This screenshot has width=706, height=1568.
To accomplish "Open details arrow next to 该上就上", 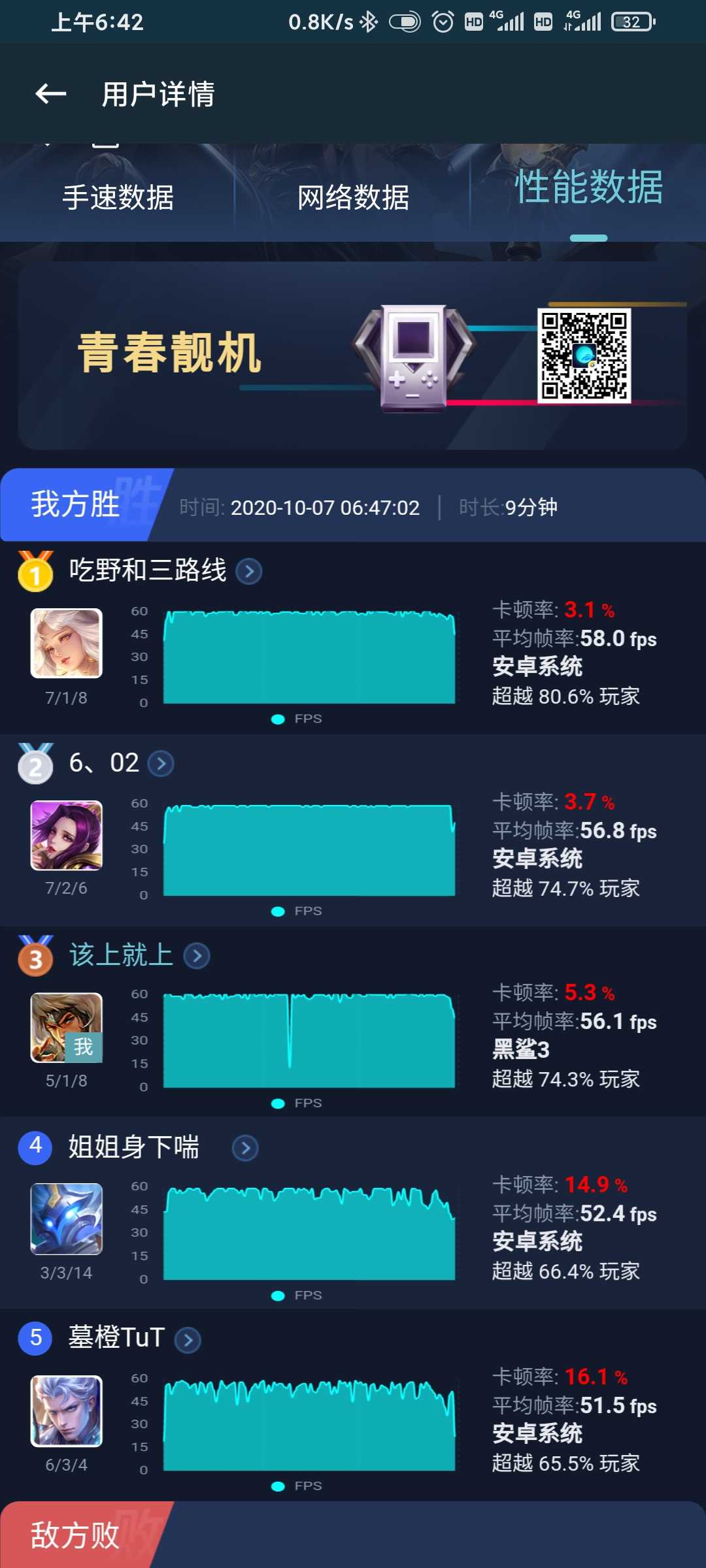I will click(x=197, y=956).
